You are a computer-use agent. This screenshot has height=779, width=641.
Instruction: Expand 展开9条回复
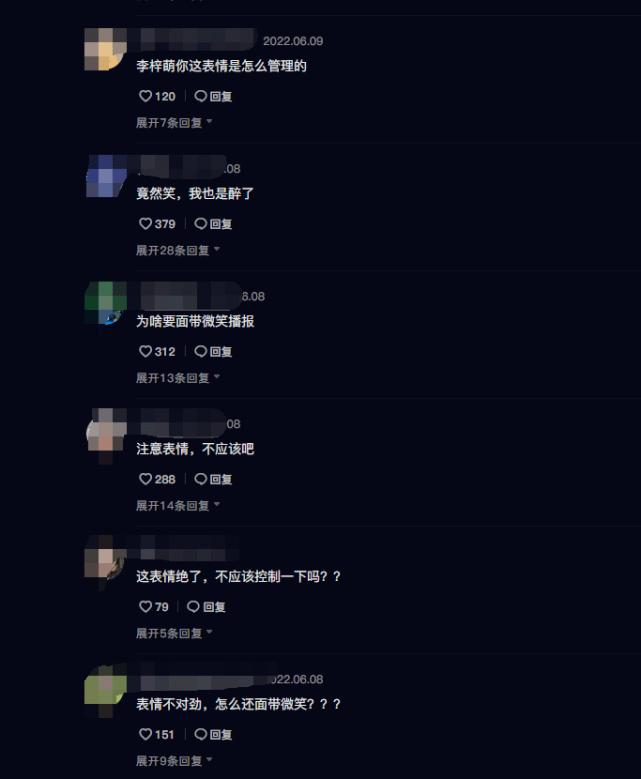174,761
